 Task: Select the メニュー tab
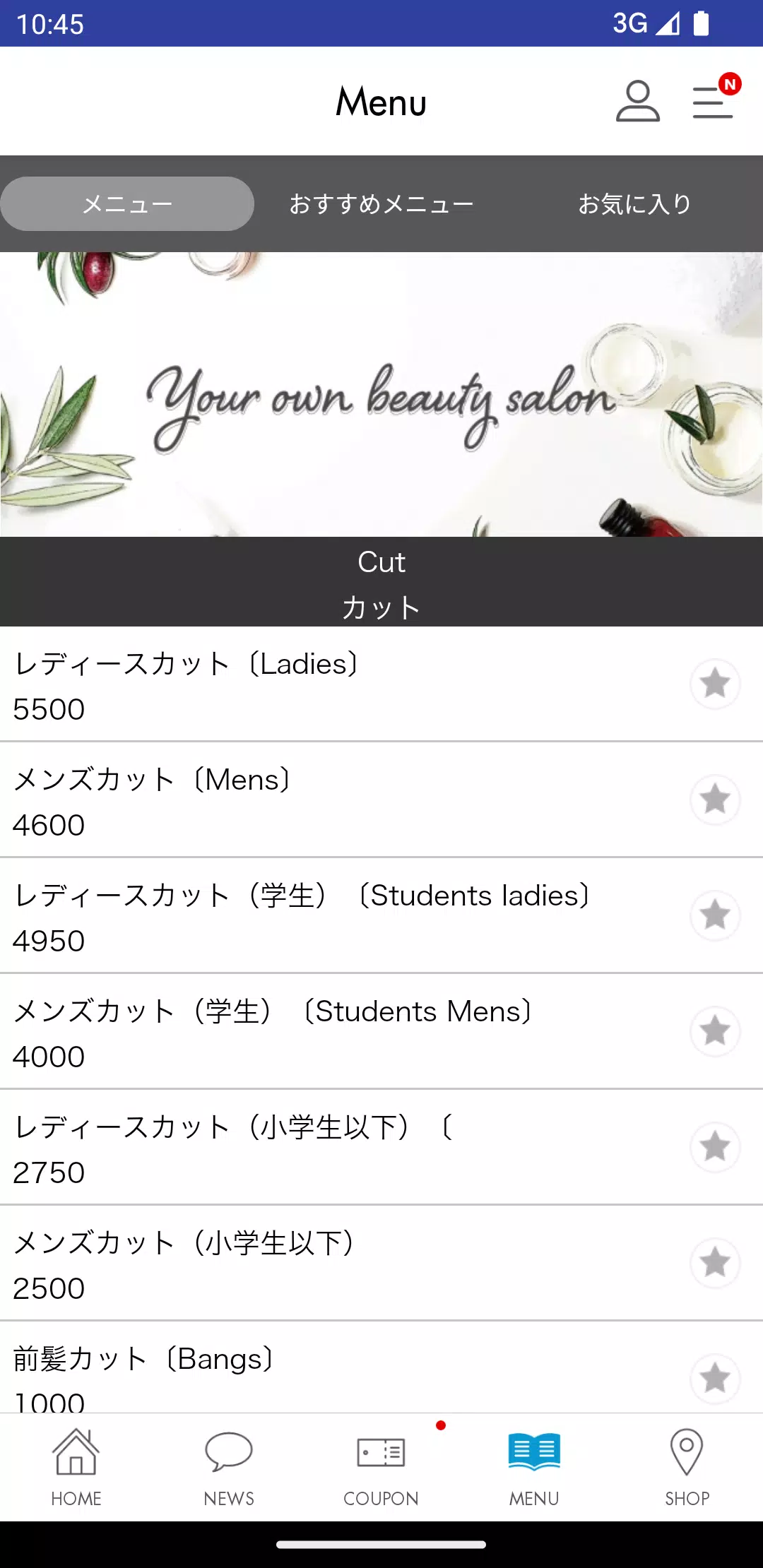pyautogui.click(x=127, y=204)
